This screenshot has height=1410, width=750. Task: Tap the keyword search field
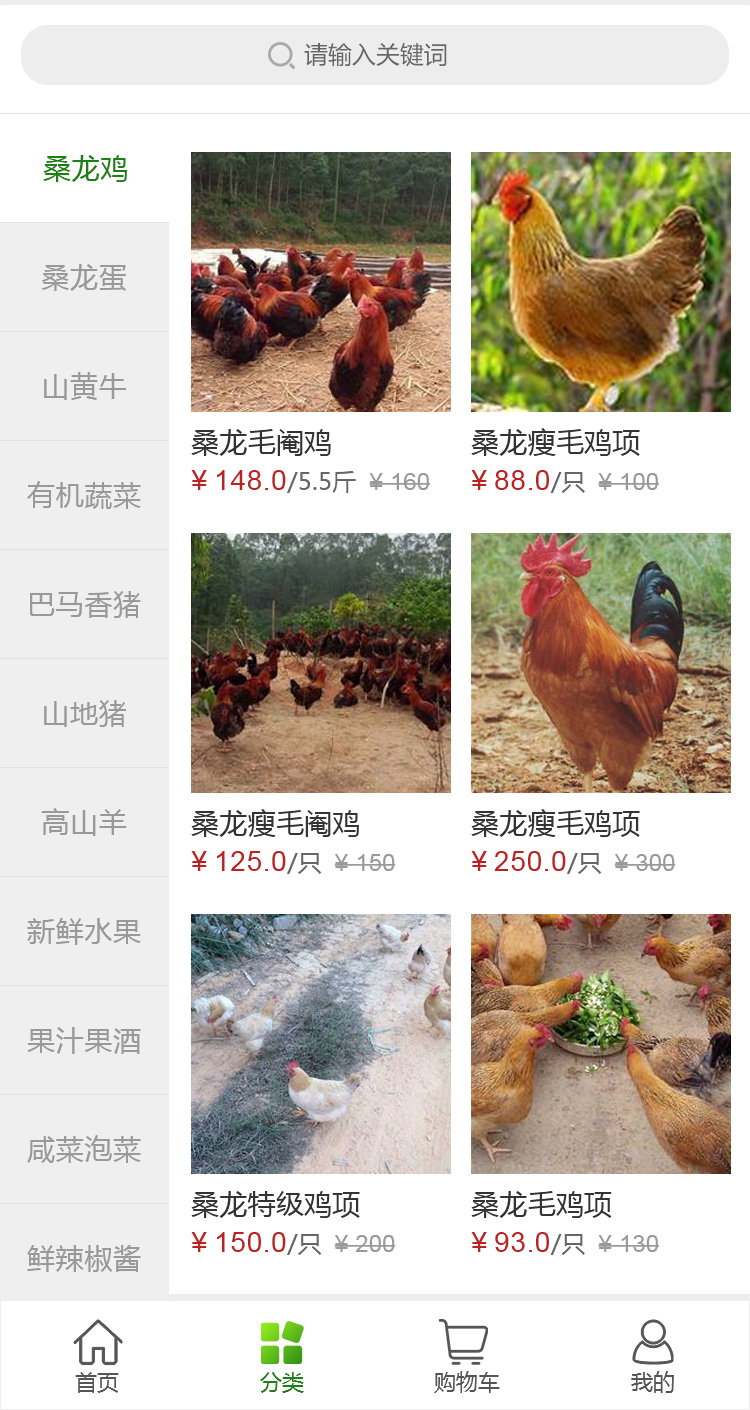pos(375,55)
